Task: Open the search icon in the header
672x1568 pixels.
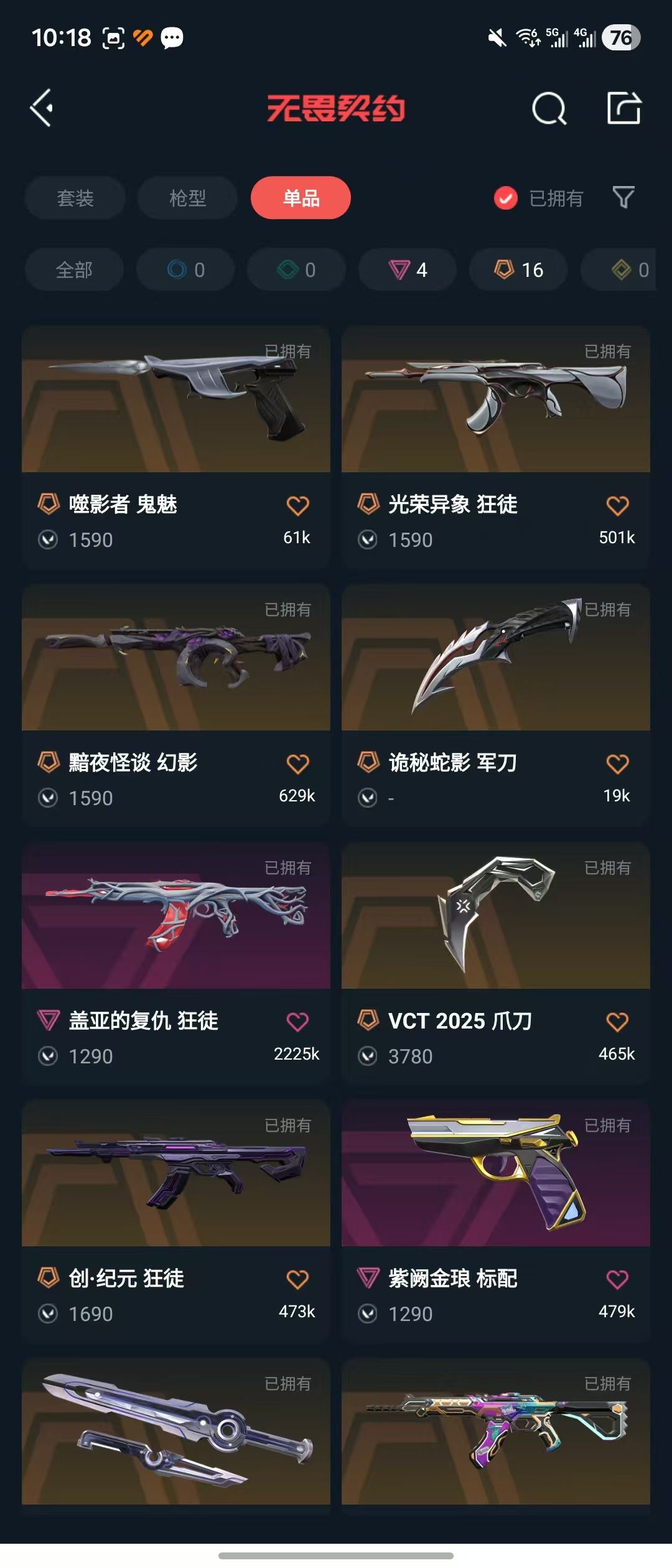Action: pyautogui.click(x=549, y=109)
